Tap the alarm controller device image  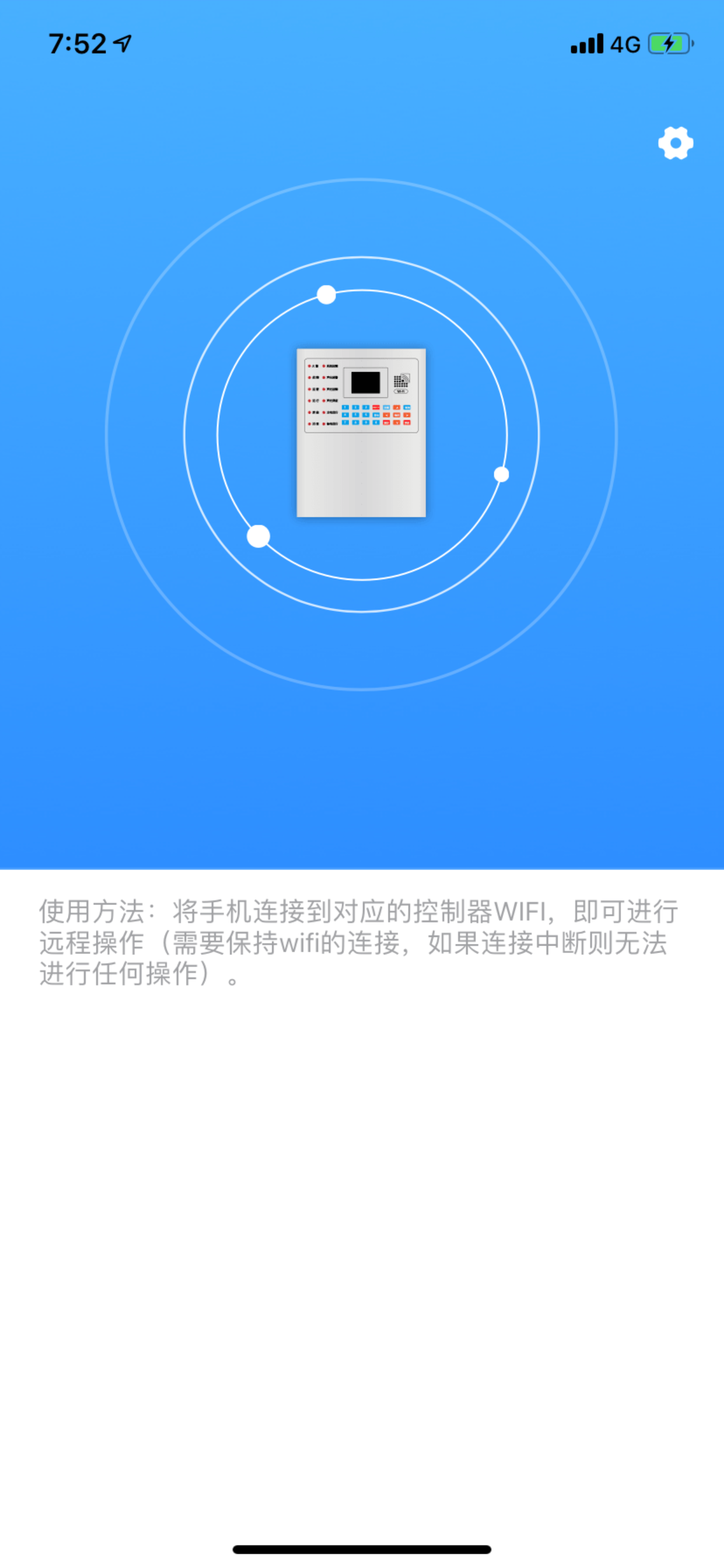tap(361, 433)
